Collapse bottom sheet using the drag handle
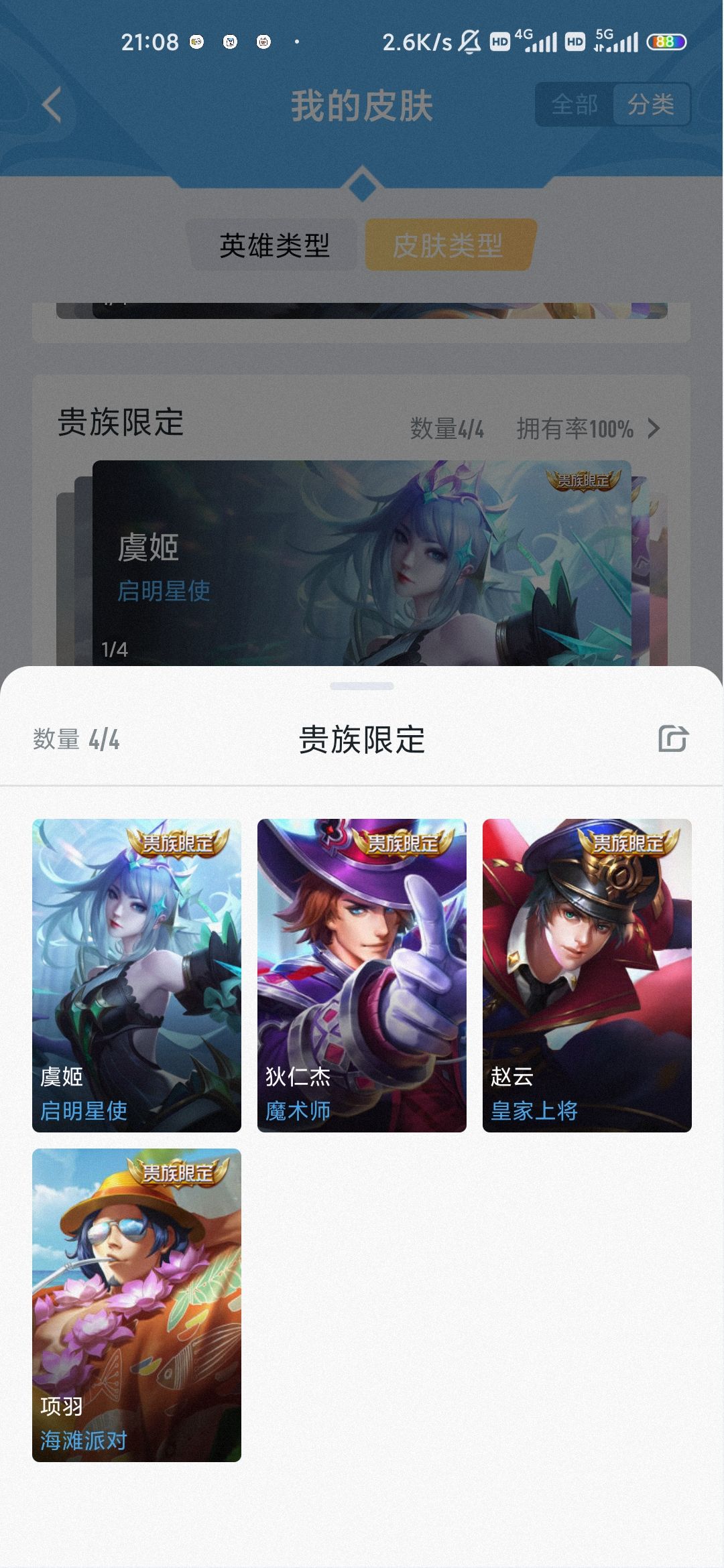 pos(362,685)
